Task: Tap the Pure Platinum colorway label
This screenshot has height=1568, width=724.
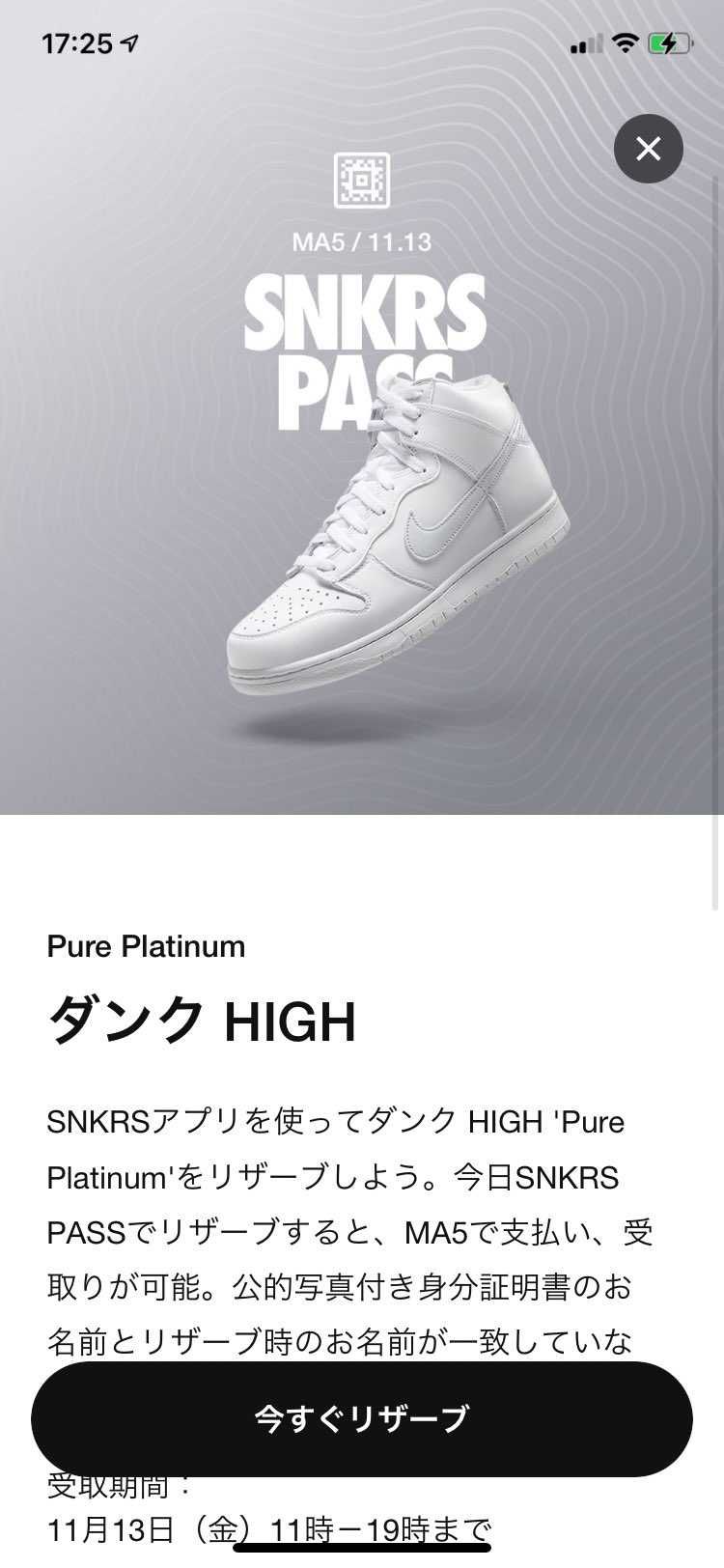Action: 146,947
